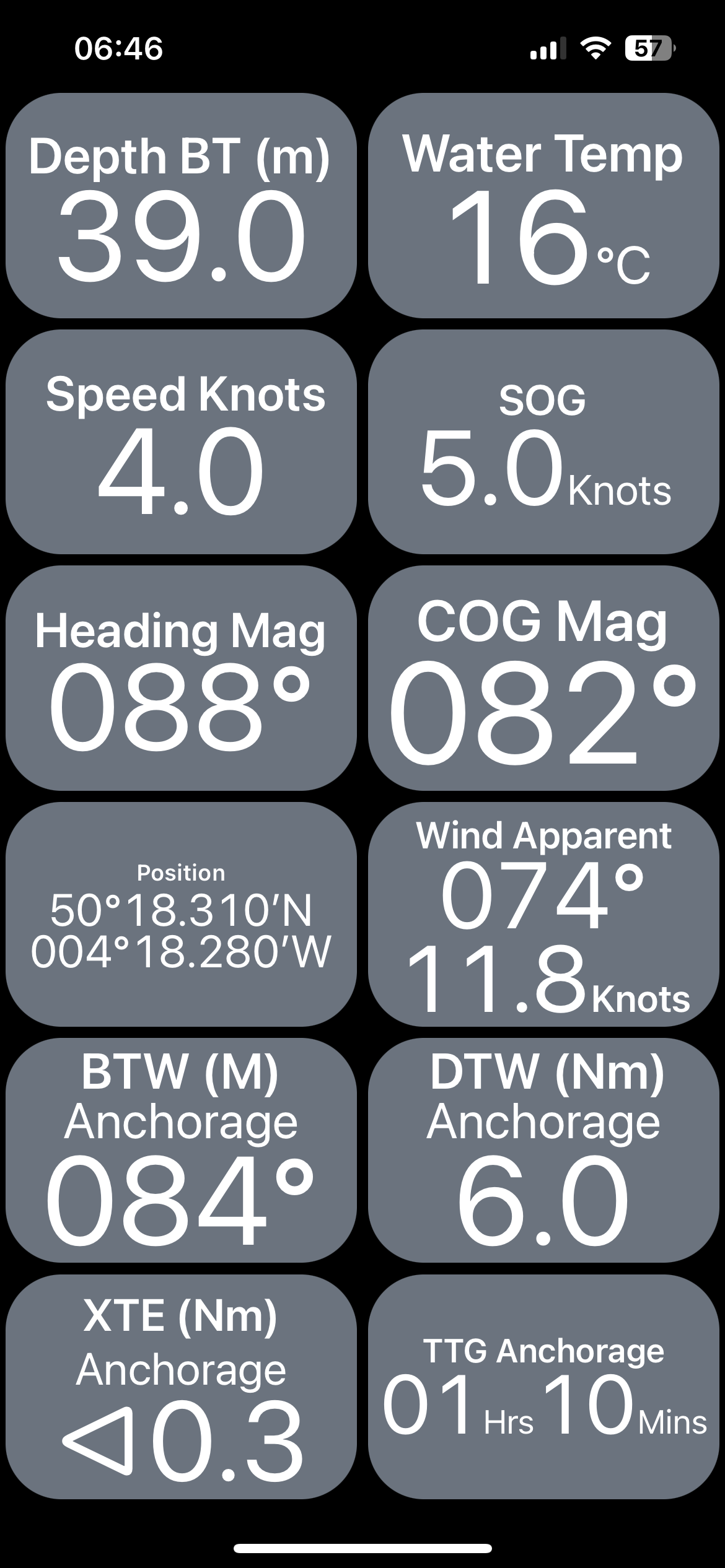The height and width of the screenshot is (1568, 725).
Task: Open the Depth BT (m) tile
Action: tap(181, 206)
